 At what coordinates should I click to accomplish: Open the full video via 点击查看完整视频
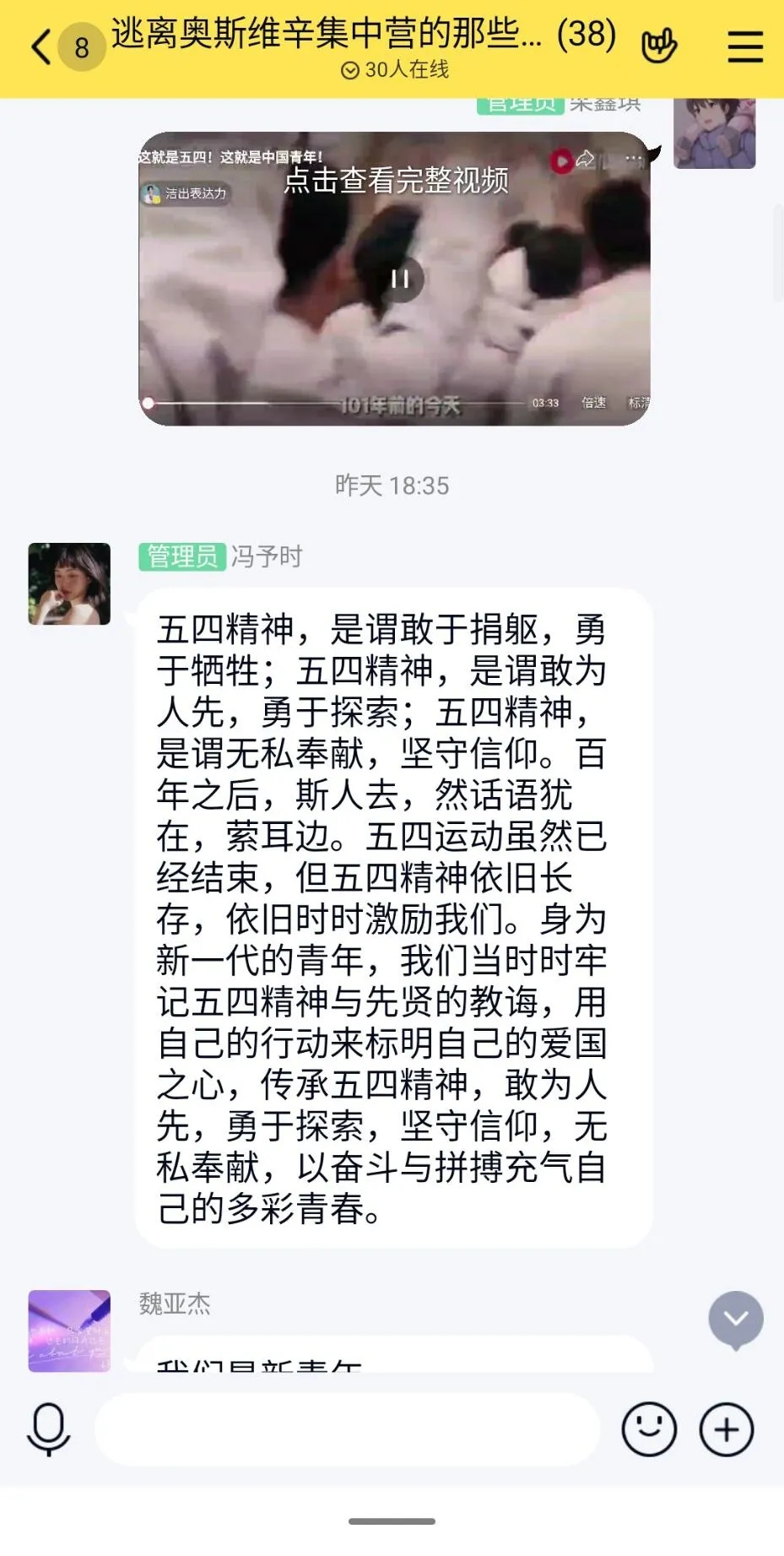[x=396, y=181]
